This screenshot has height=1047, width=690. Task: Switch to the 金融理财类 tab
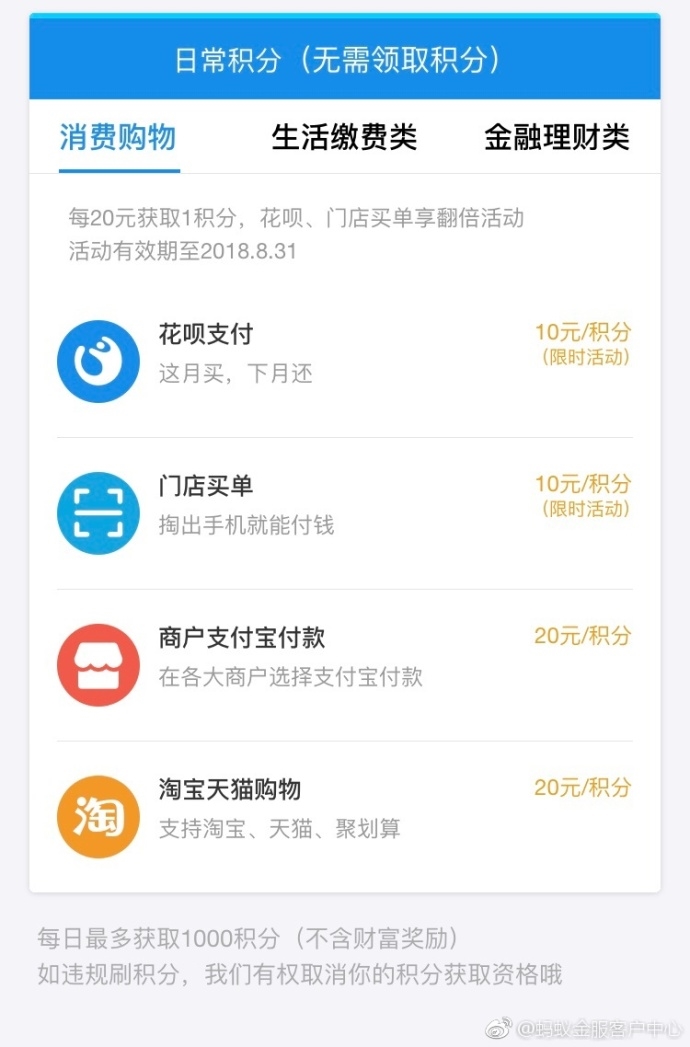(557, 138)
